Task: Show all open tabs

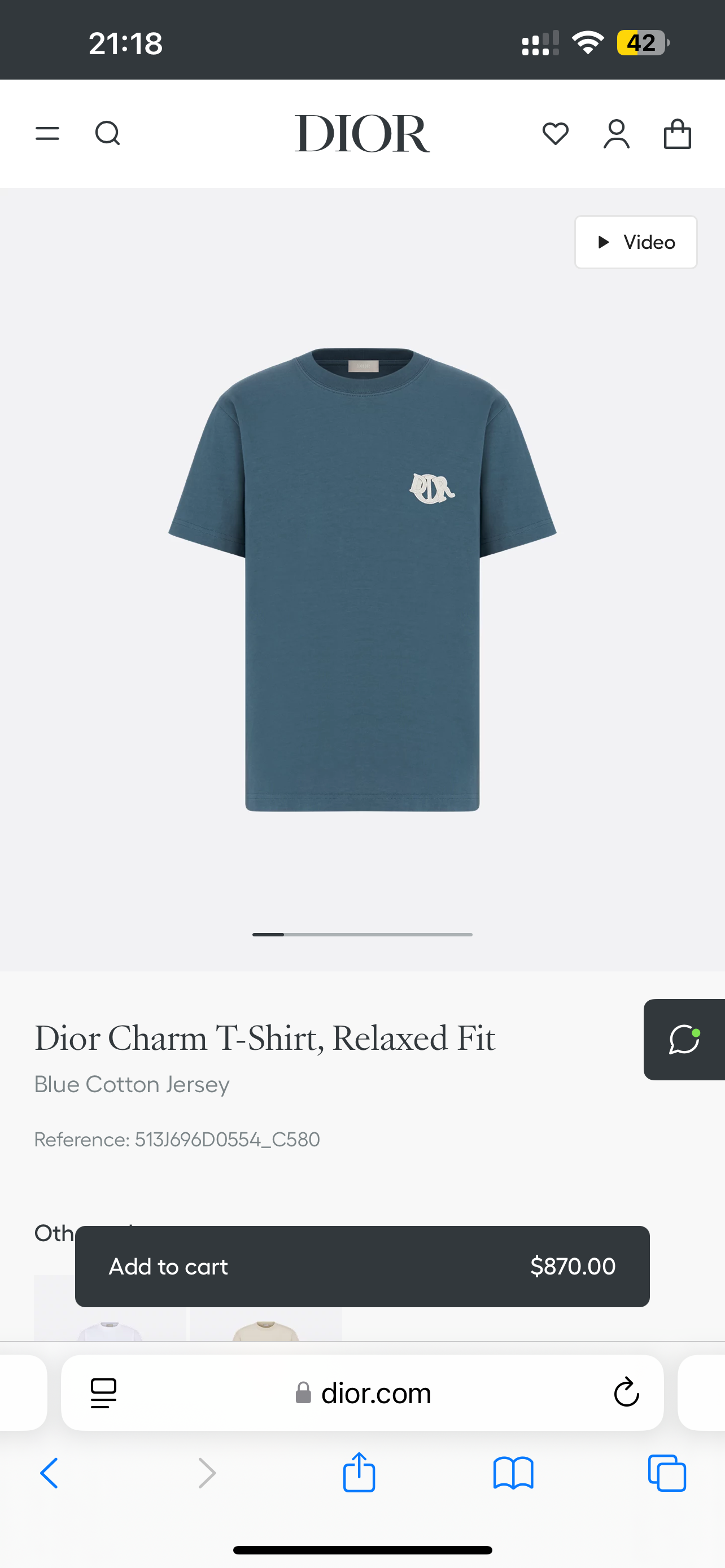Action: click(667, 1473)
